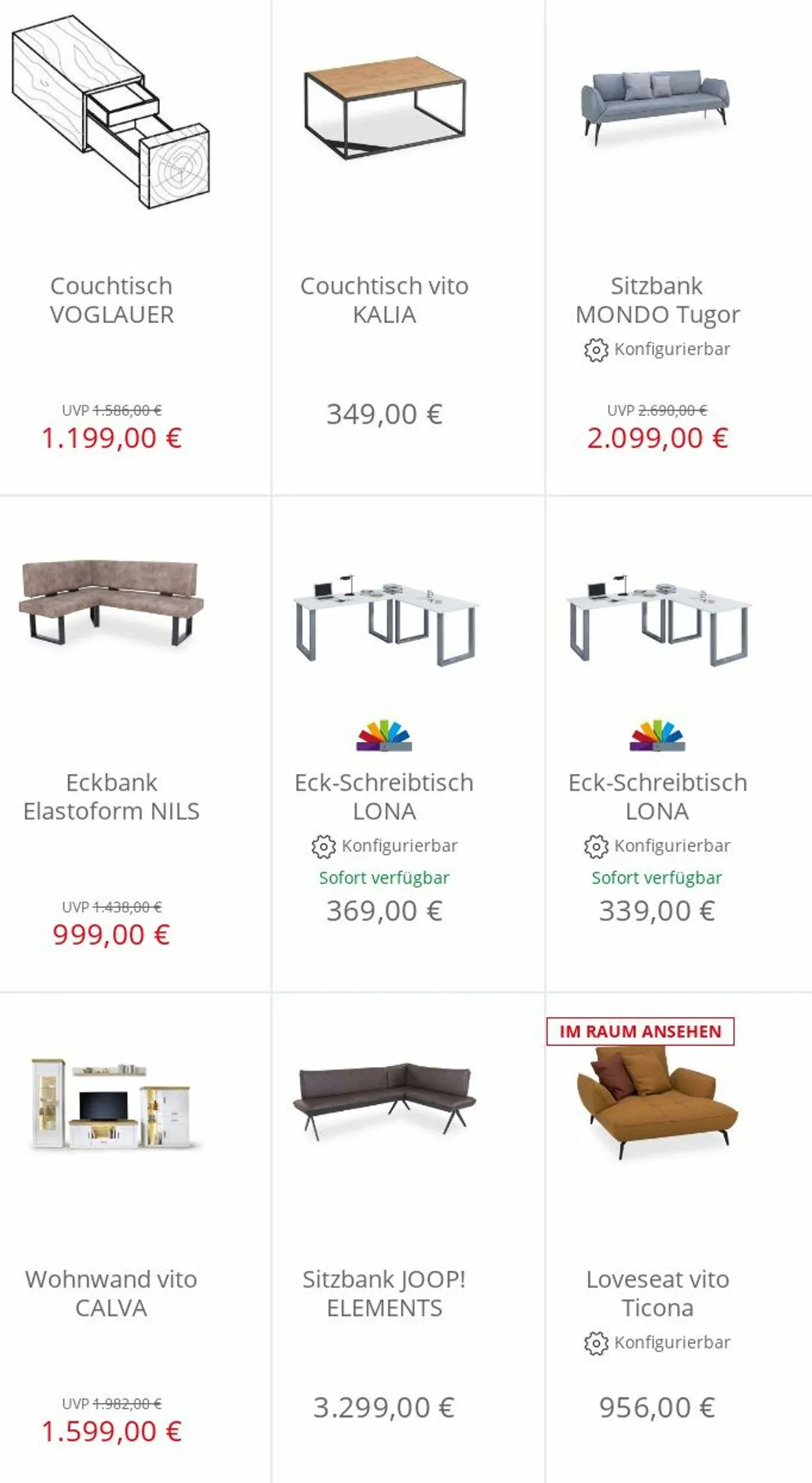
Task: View the Wohnwand vito CALVA product
Action: point(135,1238)
